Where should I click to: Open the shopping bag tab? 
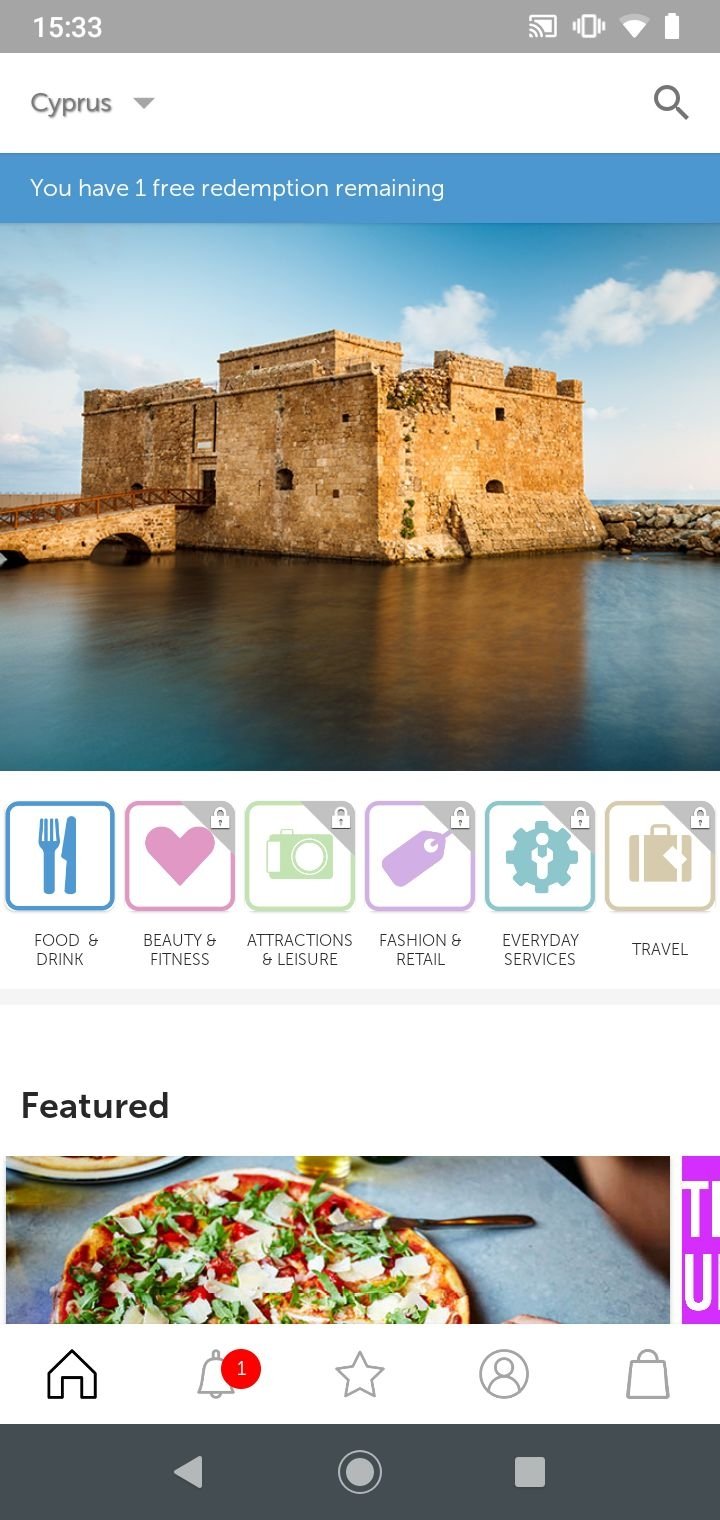pyautogui.click(x=648, y=1374)
